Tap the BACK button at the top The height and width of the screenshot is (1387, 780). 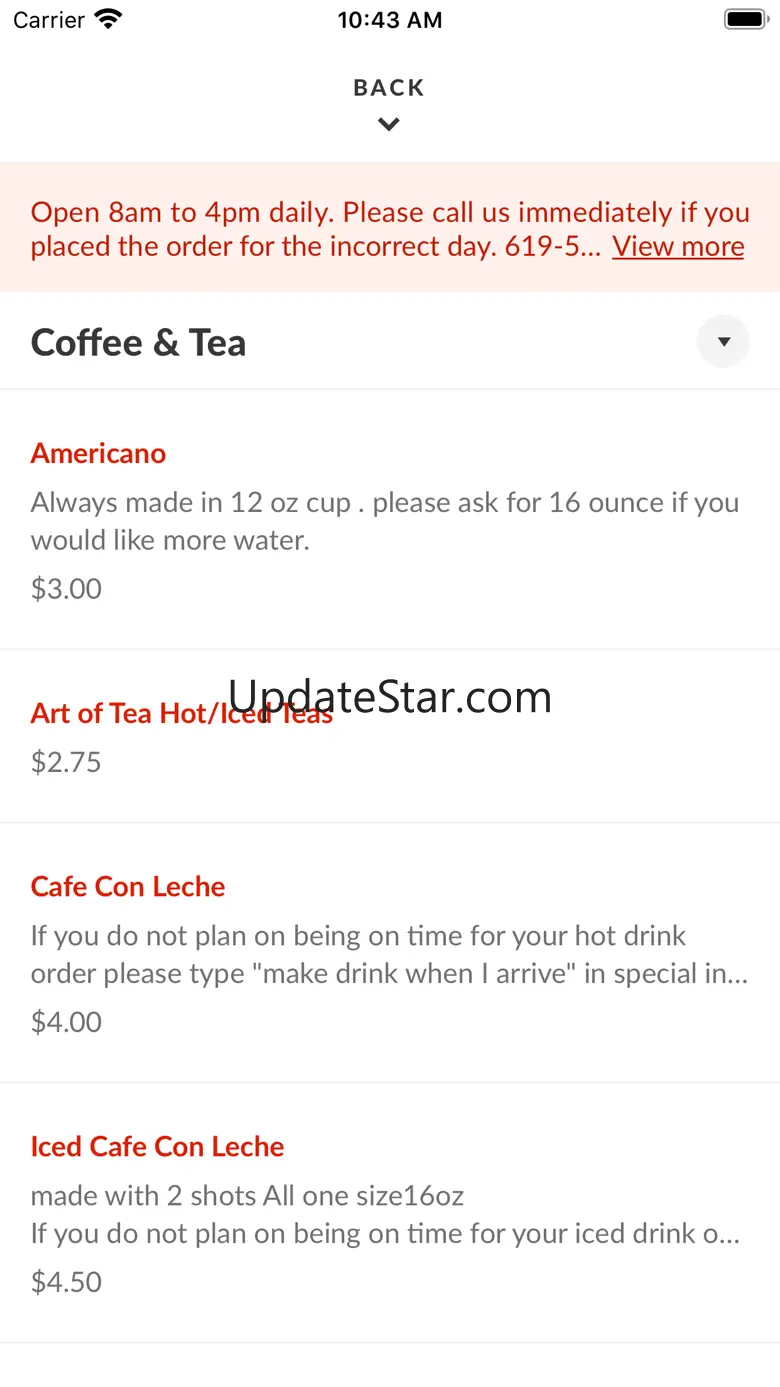[389, 104]
